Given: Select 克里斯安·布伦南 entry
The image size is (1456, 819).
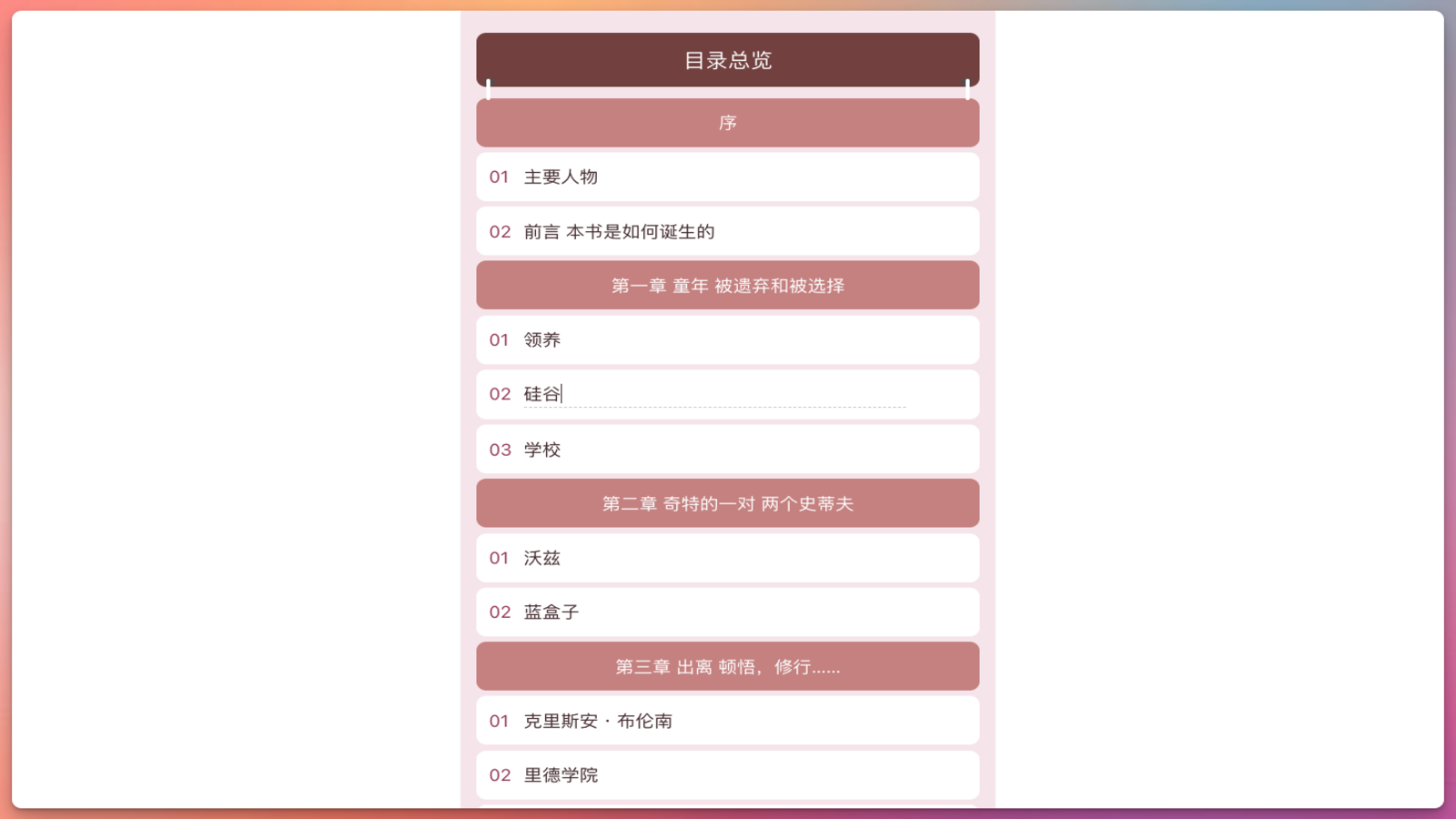Looking at the screenshot, I should click(x=727, y=721).
